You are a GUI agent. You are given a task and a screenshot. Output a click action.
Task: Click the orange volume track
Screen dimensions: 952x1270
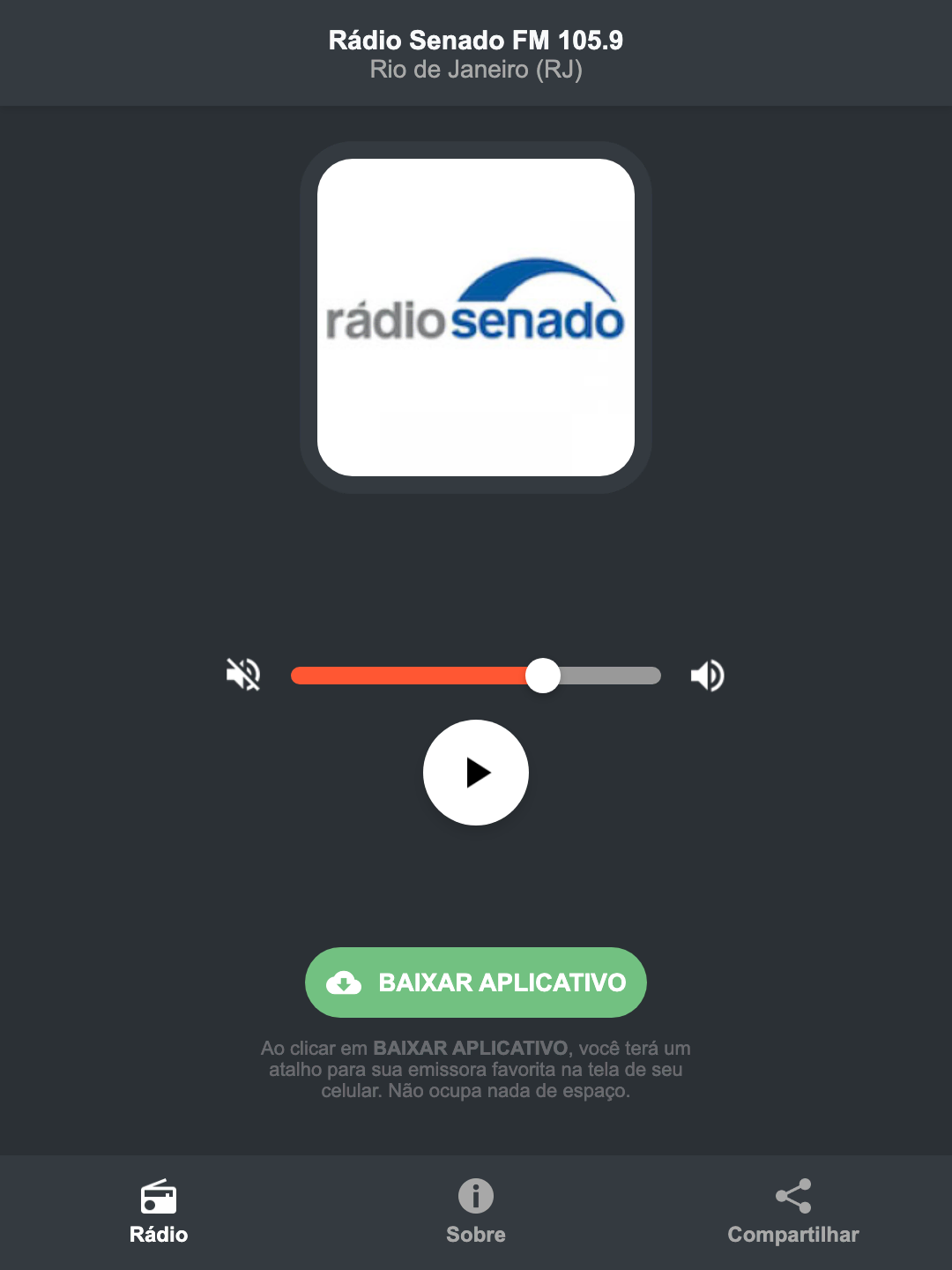414,675
